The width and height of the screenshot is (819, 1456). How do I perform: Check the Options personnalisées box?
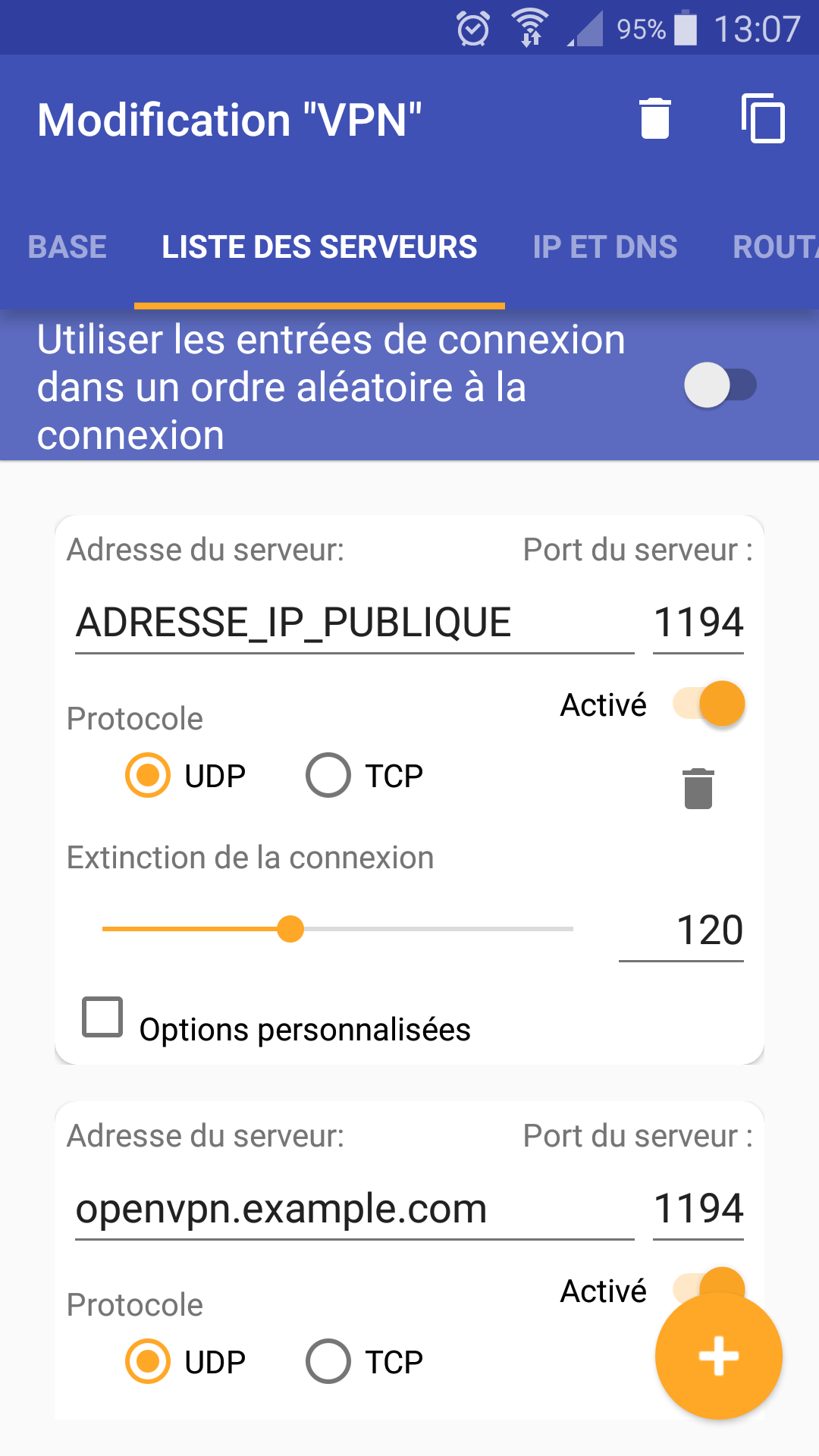tap(102, 1017)
